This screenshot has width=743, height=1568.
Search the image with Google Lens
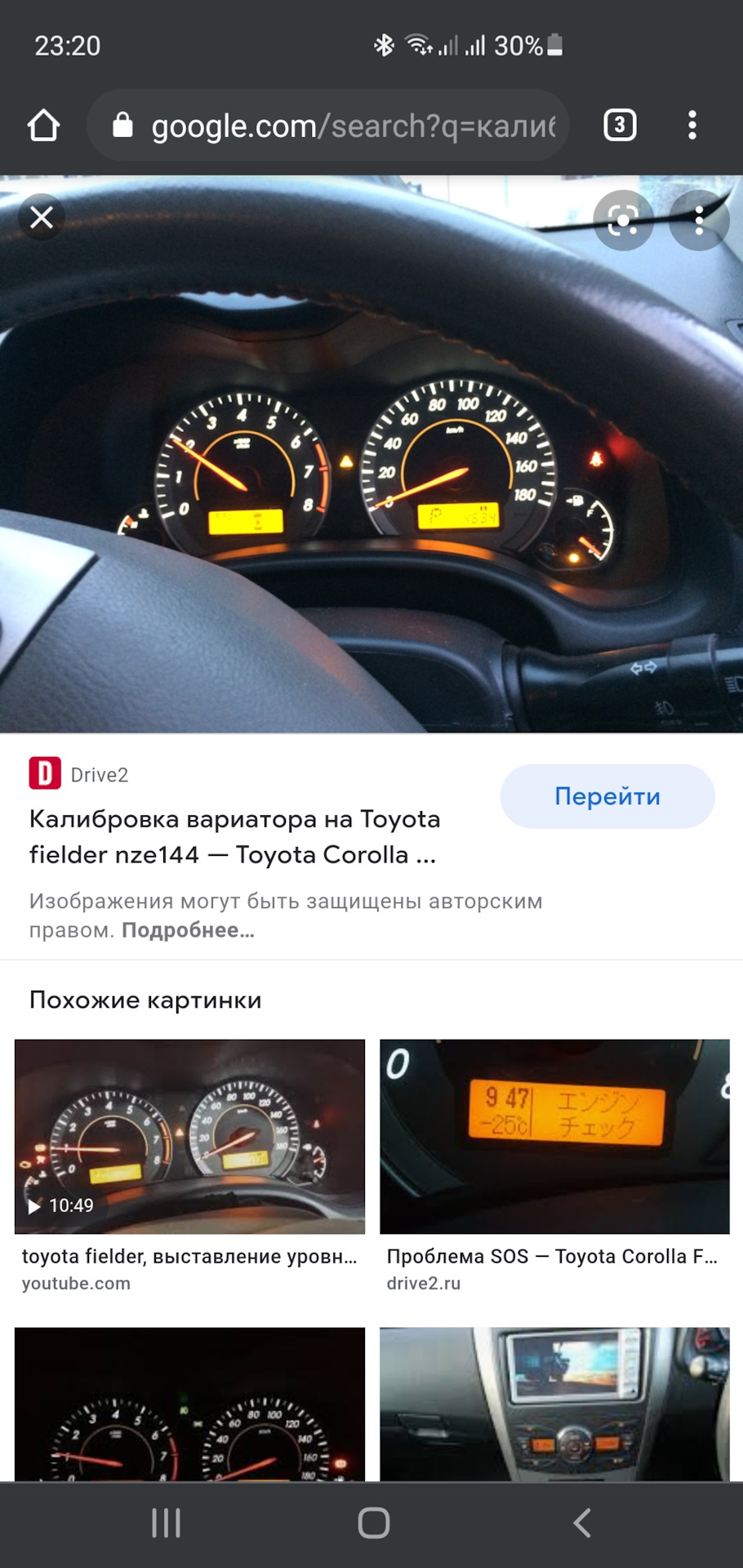coord(623,220)
